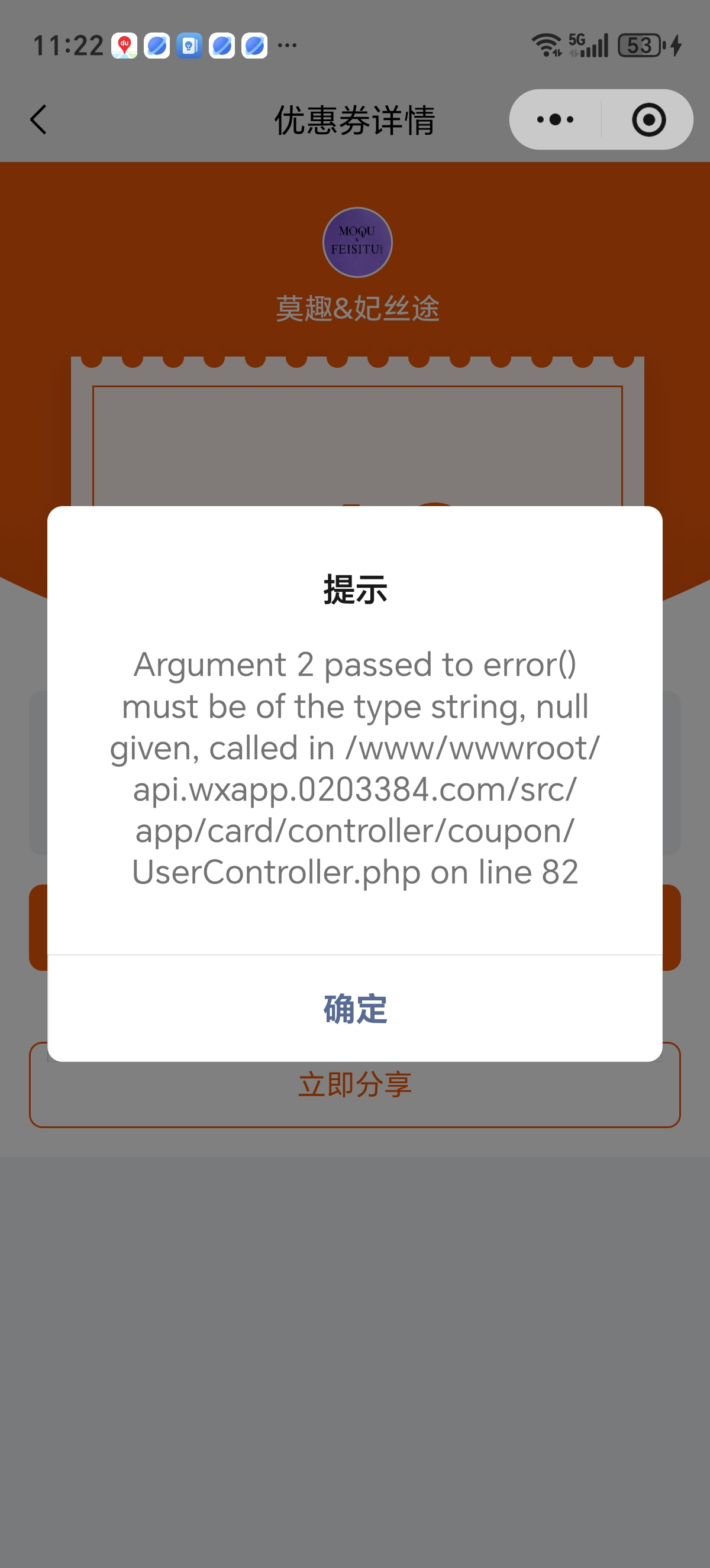This screenshot has height=1568, width=710.
Task: Close the mini program via circle icon
Action: click(x=648, y=119)
